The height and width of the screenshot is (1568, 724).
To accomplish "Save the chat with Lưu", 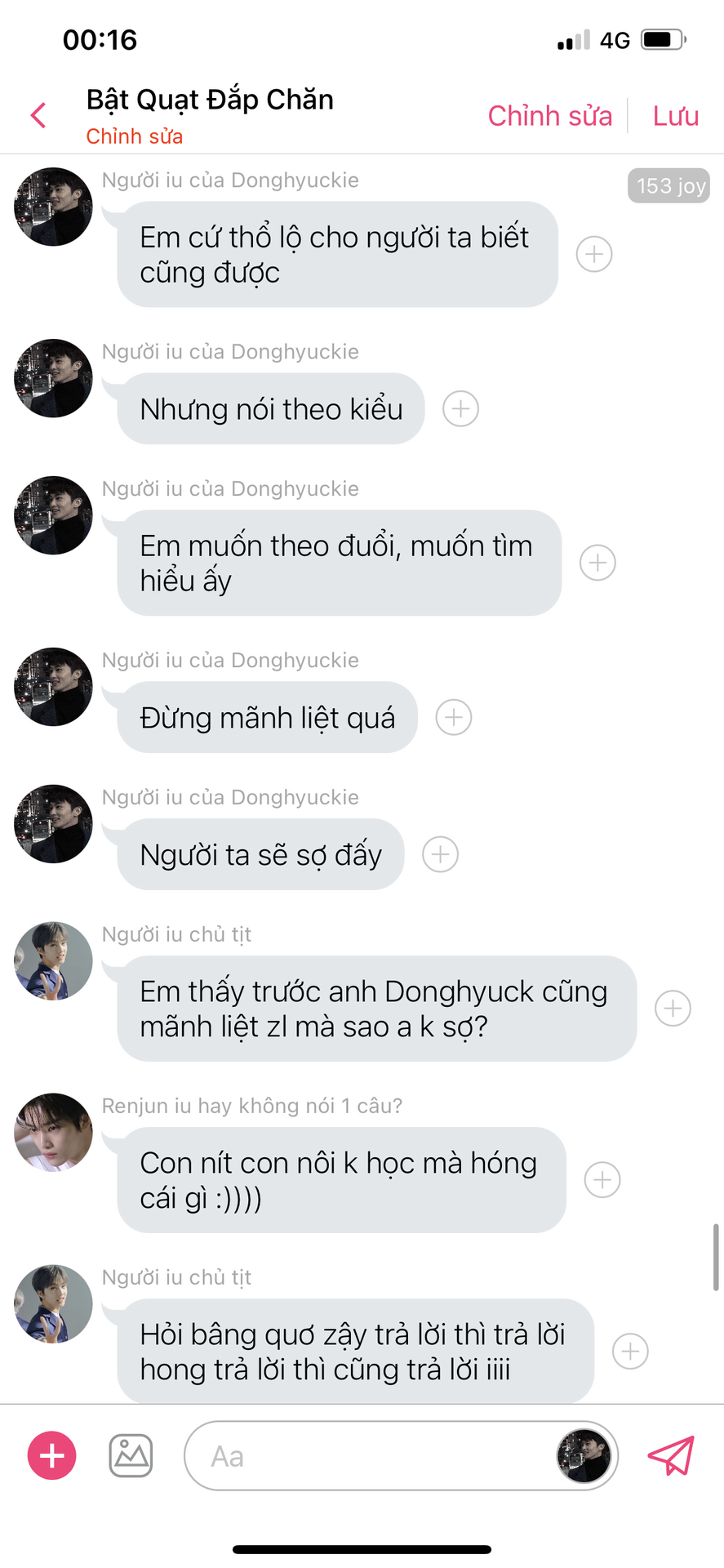I will click(x=676, y=116).
